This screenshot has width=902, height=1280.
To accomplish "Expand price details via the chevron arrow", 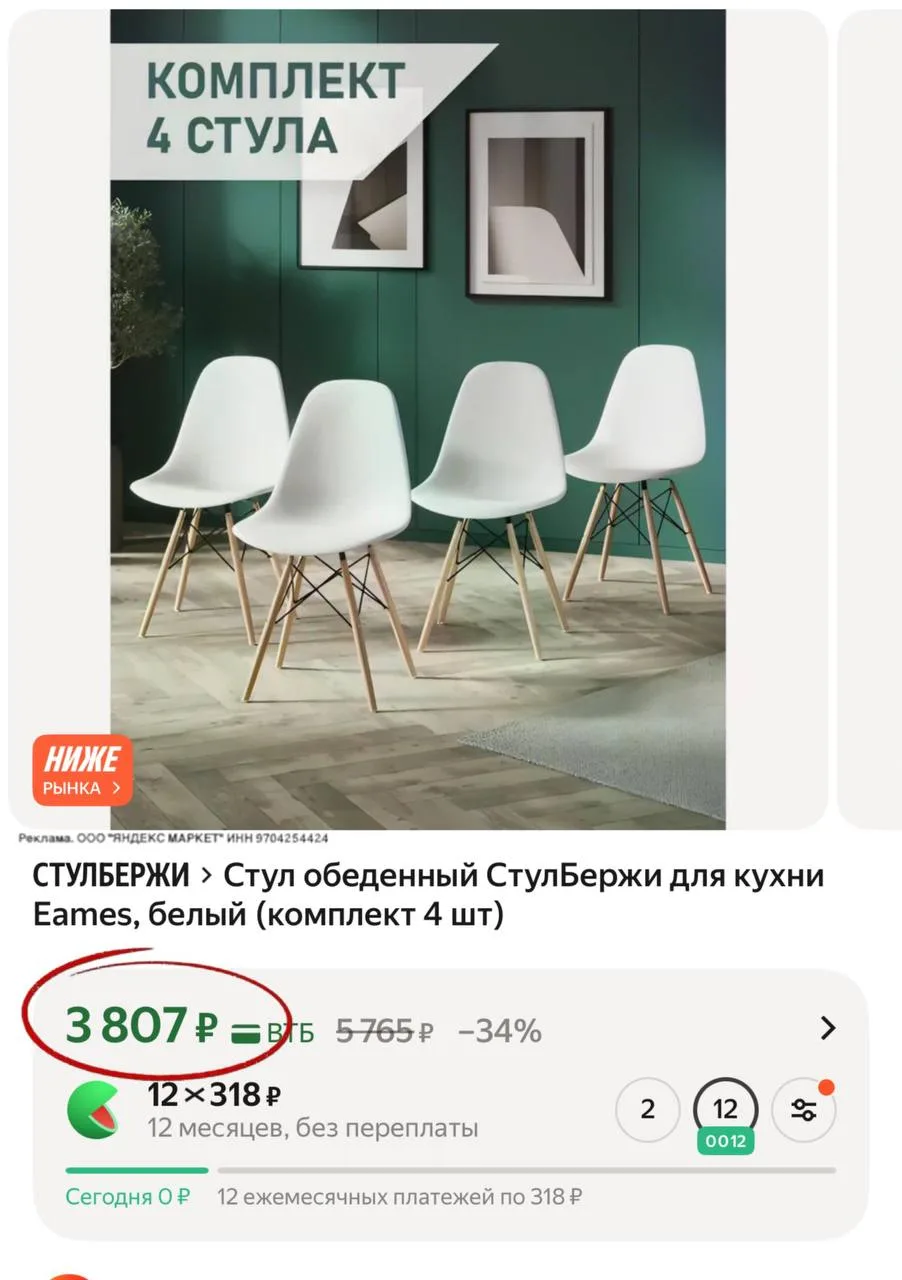I will pyautogui.click(x=828, y=1028).
